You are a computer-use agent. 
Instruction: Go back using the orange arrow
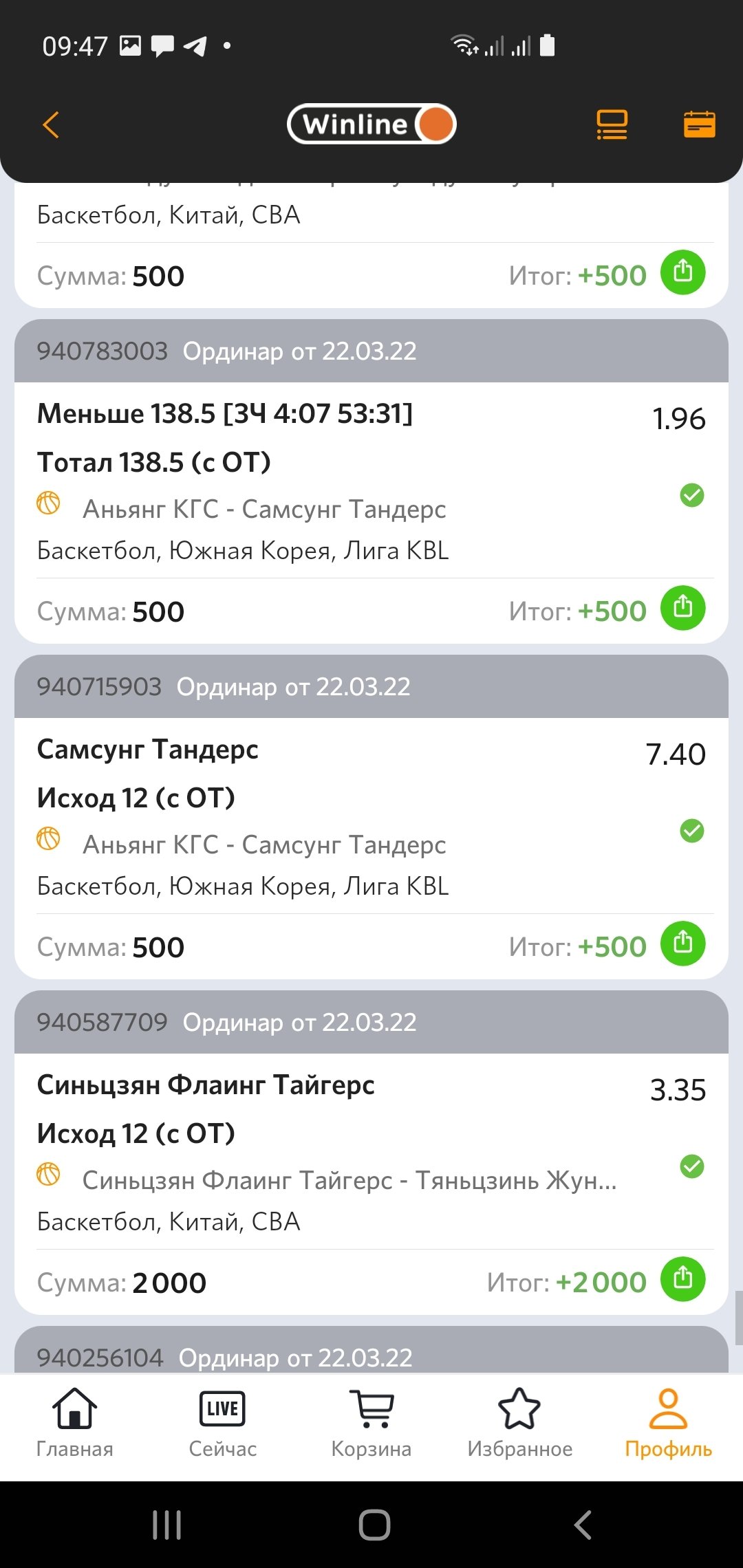point(52,125)
